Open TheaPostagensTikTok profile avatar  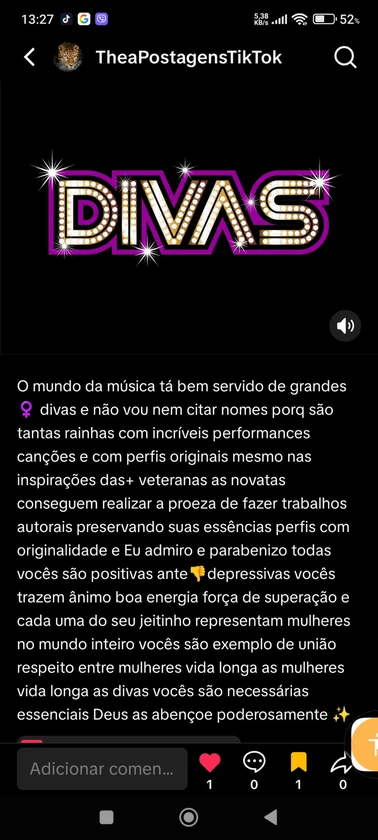coord(69,57)
